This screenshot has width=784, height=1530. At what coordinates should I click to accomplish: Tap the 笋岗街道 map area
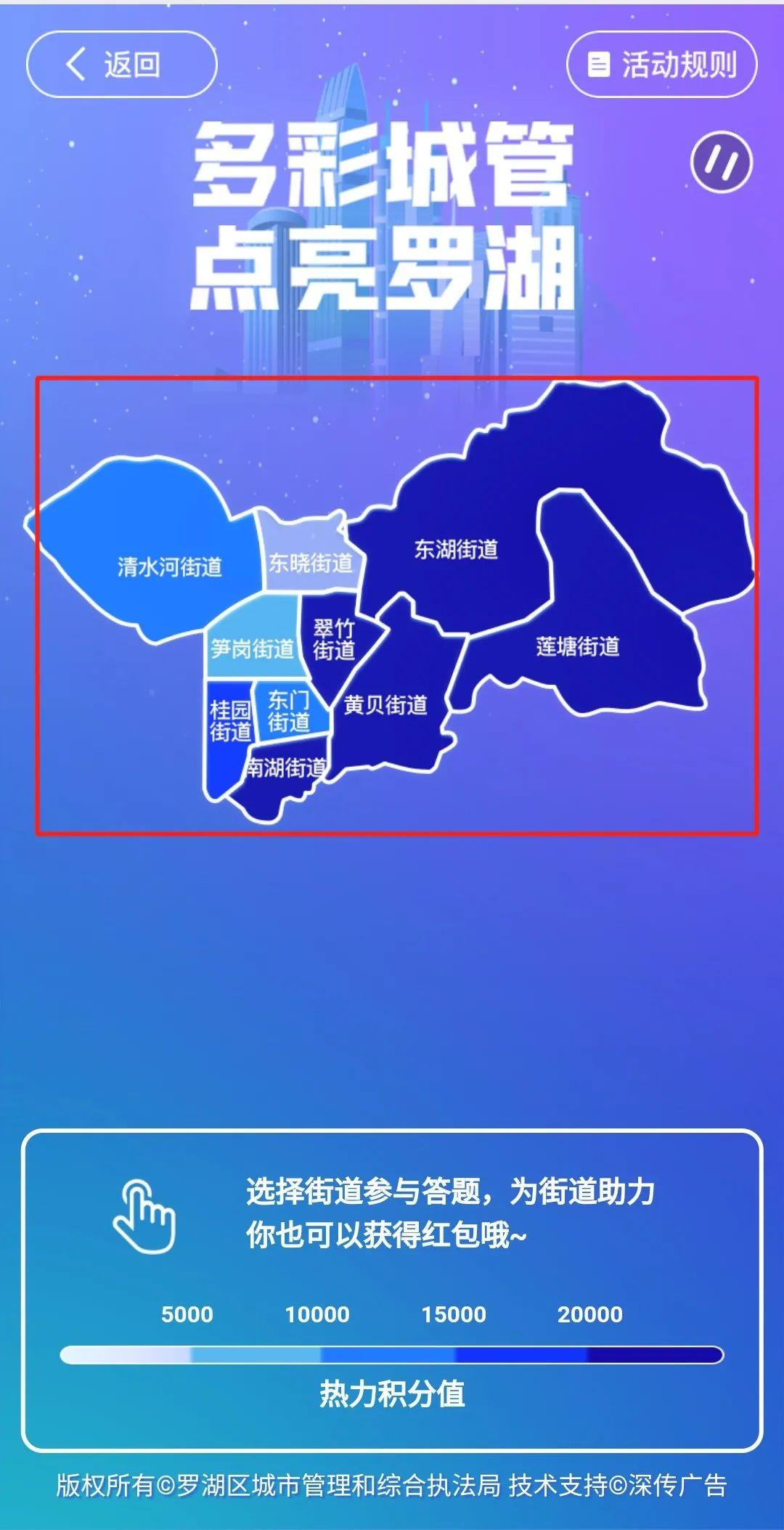tap(252, 648)
